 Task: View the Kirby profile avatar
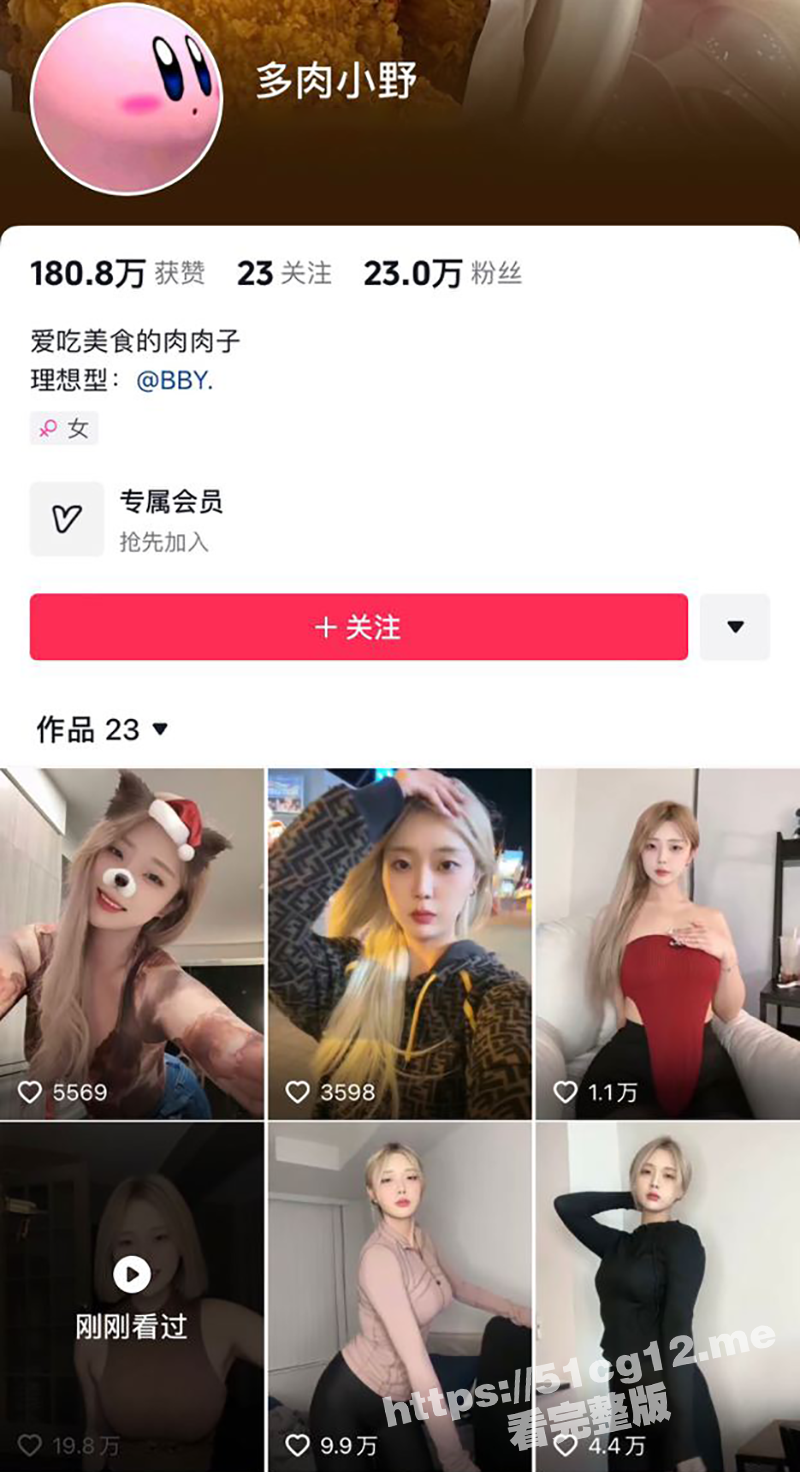pos(126,98)
